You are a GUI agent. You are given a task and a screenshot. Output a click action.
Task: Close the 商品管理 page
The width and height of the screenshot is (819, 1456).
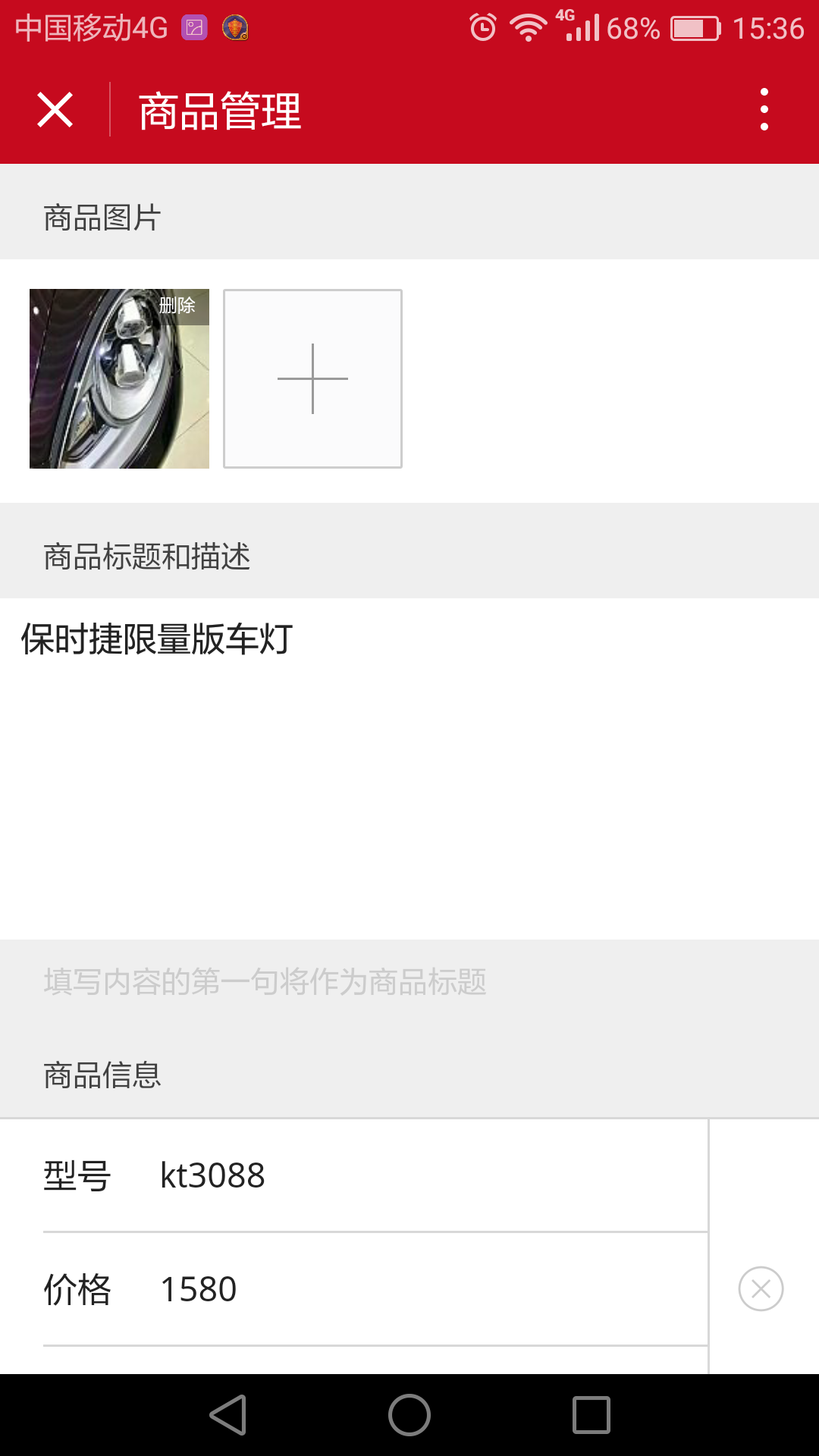pyautogui.click(x=55, y=110)
